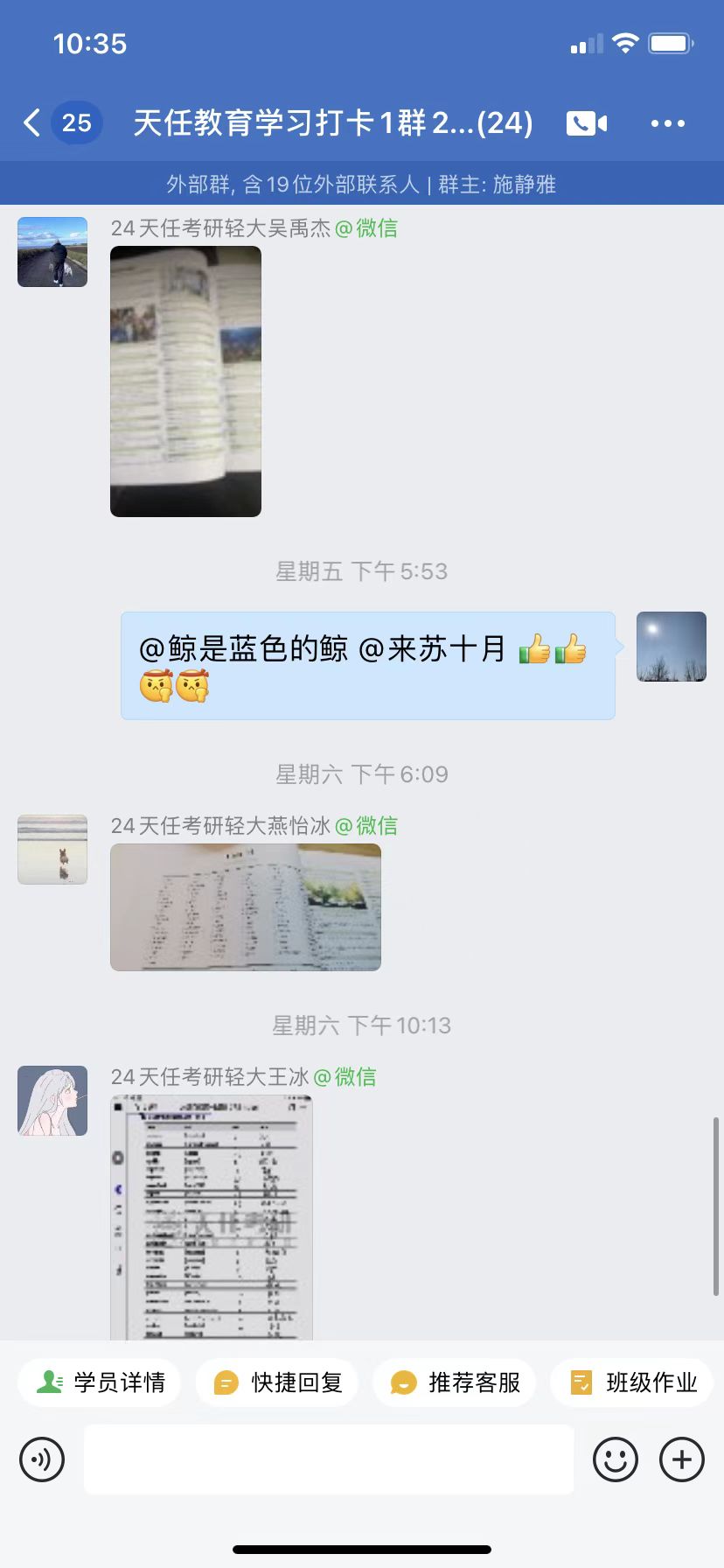This screenshot has height=1568, width=724.
Task: Open 吴禹杰's shared book photo
Action: pos(185,381)
